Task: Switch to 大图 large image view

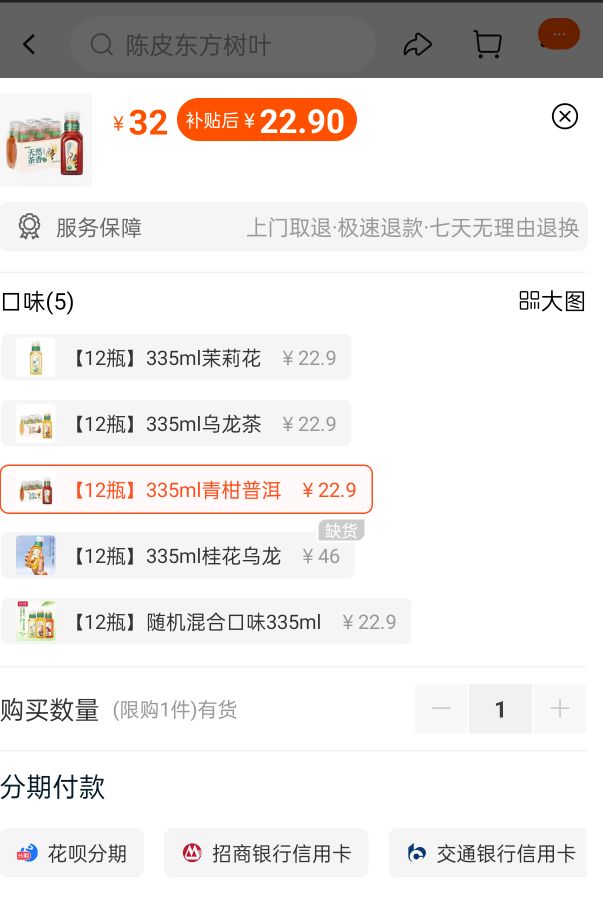Action: pyautogui.click(x=552, y=301)
